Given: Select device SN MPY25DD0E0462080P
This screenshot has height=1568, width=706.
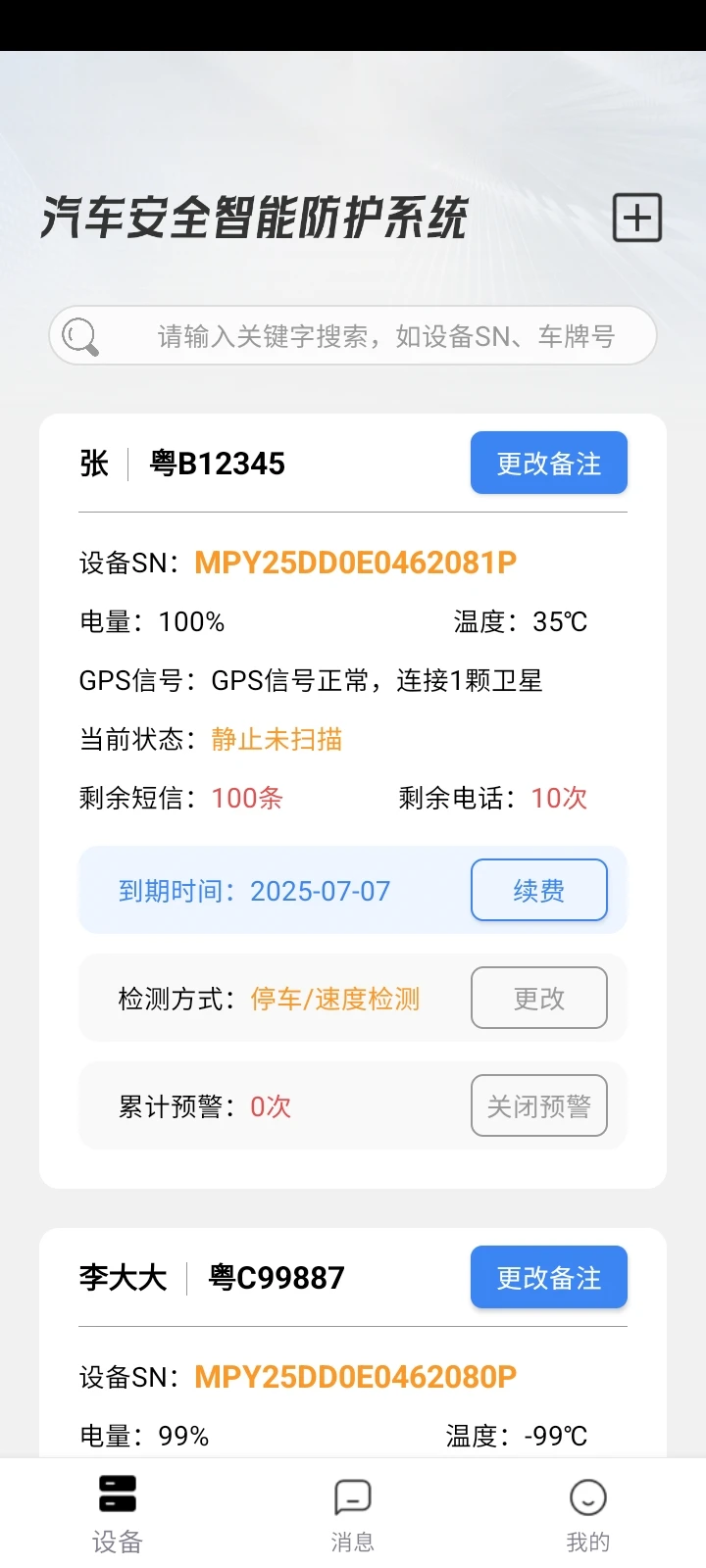Looking at the screenshot, I should coord(354,1376).
